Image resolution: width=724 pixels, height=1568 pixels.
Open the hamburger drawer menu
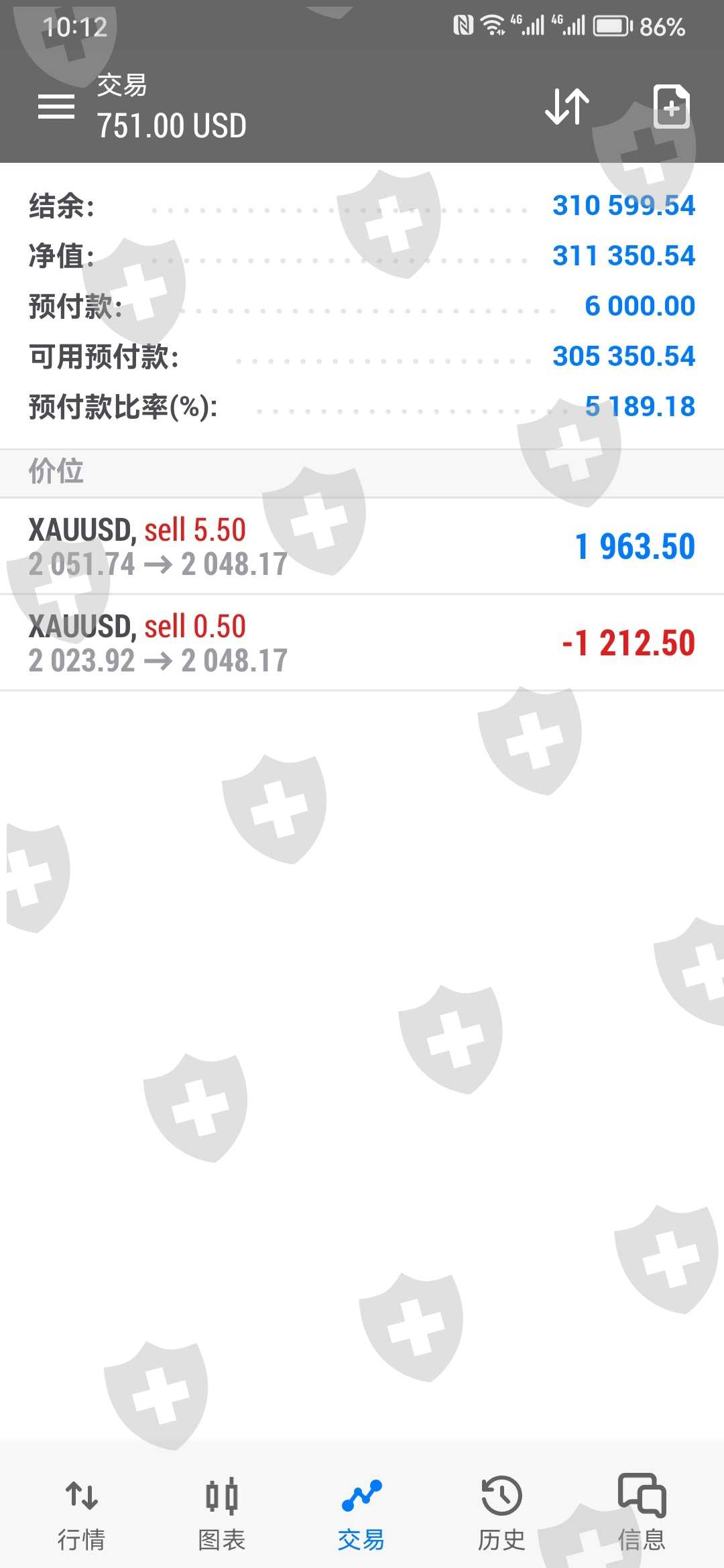[x=56, y=107]
